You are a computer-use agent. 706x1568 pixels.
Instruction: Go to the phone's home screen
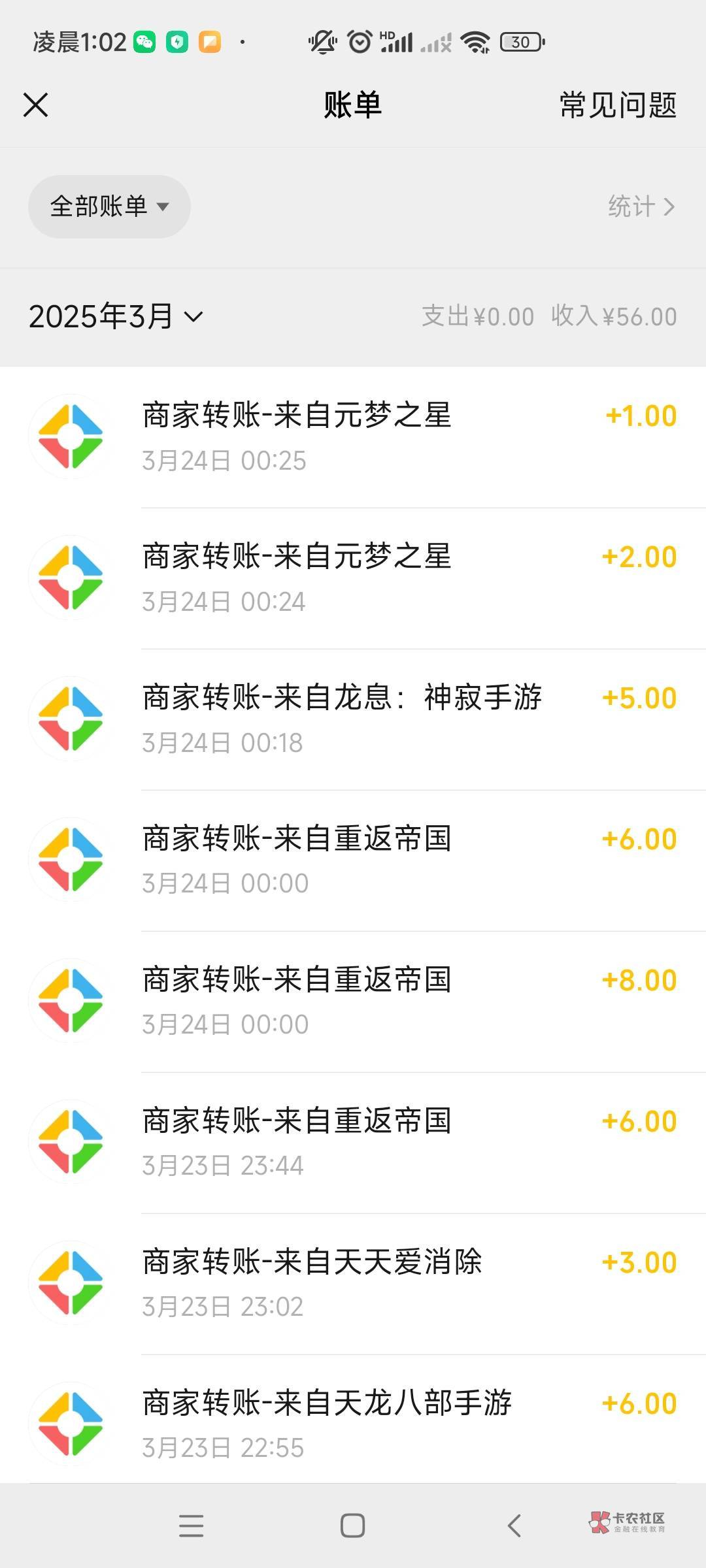[352, 1526]
